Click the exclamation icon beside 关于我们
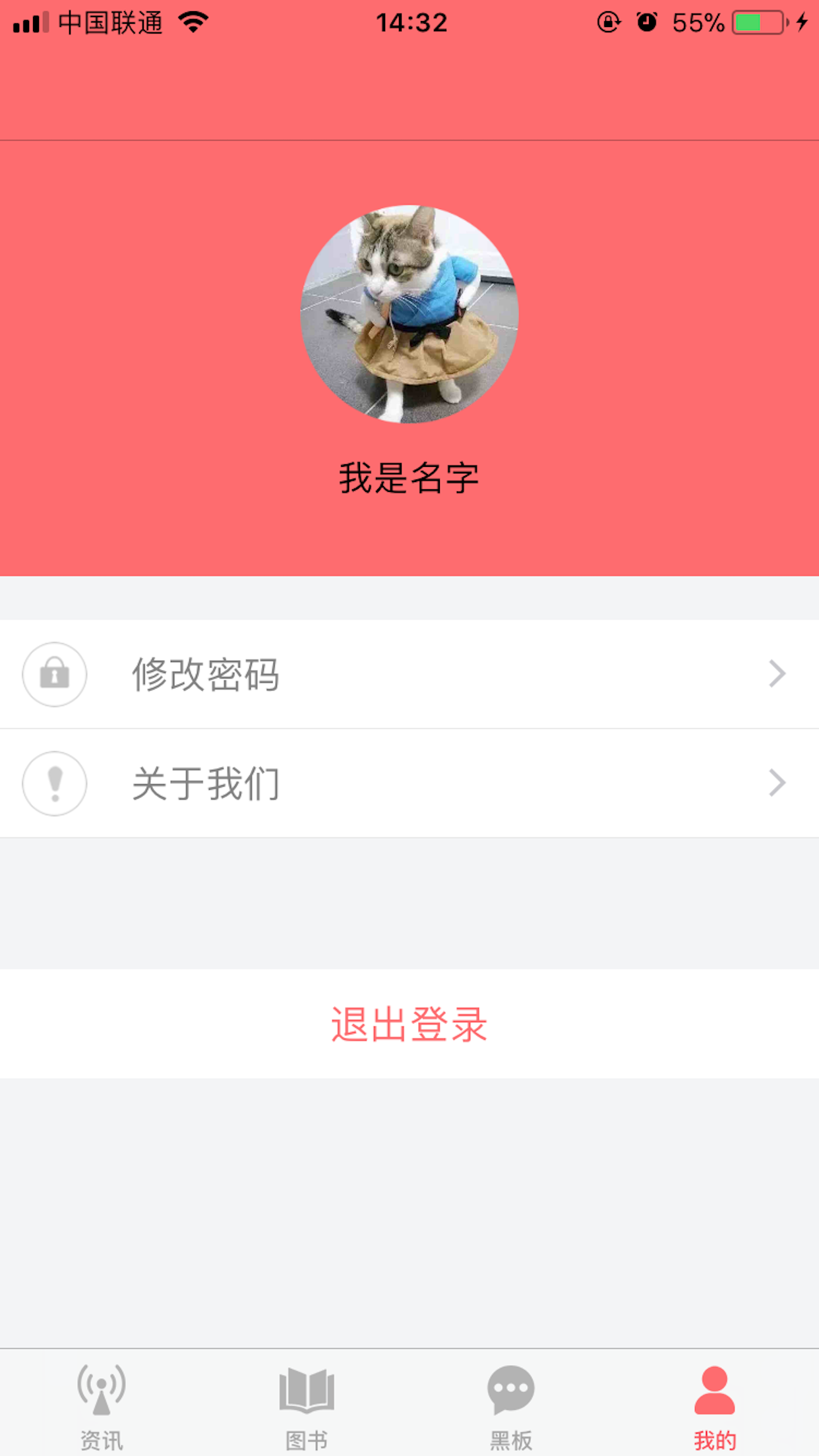This screenshot has width=819, height=1456. (54, 783)
